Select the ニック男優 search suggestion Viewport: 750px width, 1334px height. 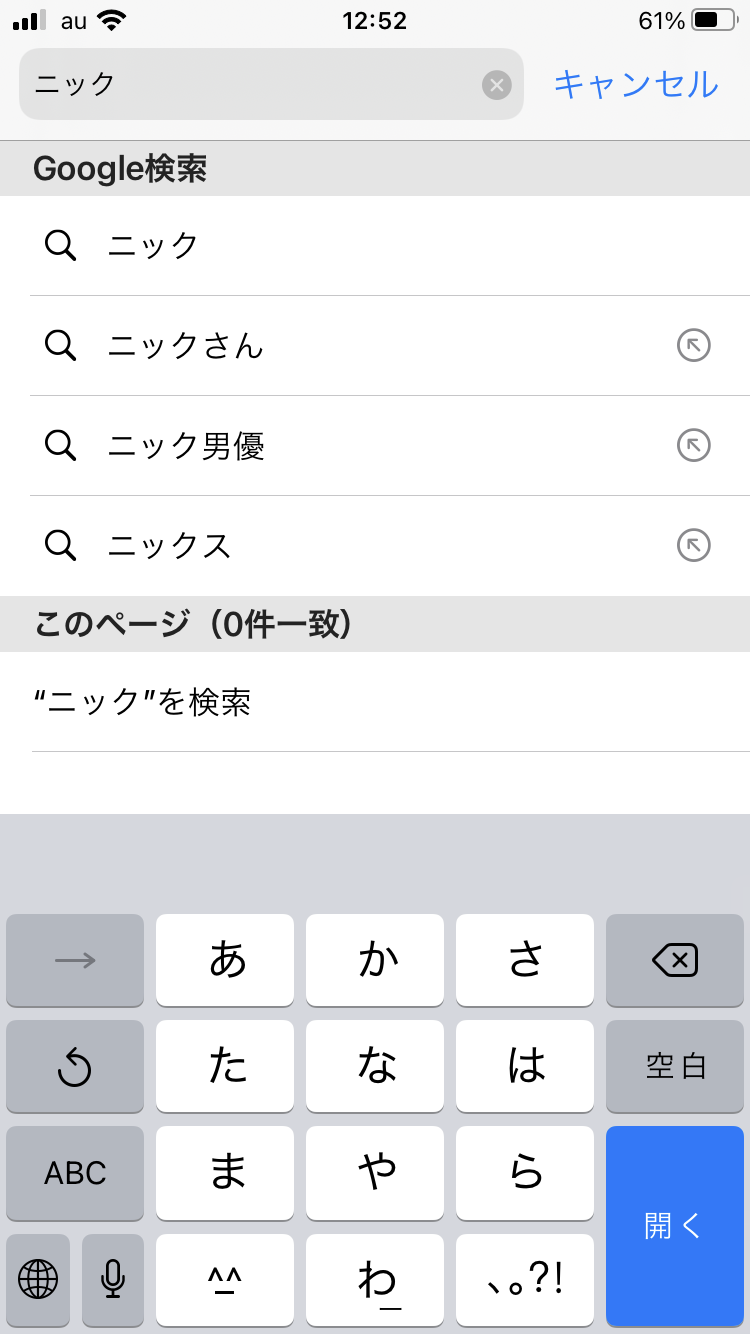(x=186, y=445)
